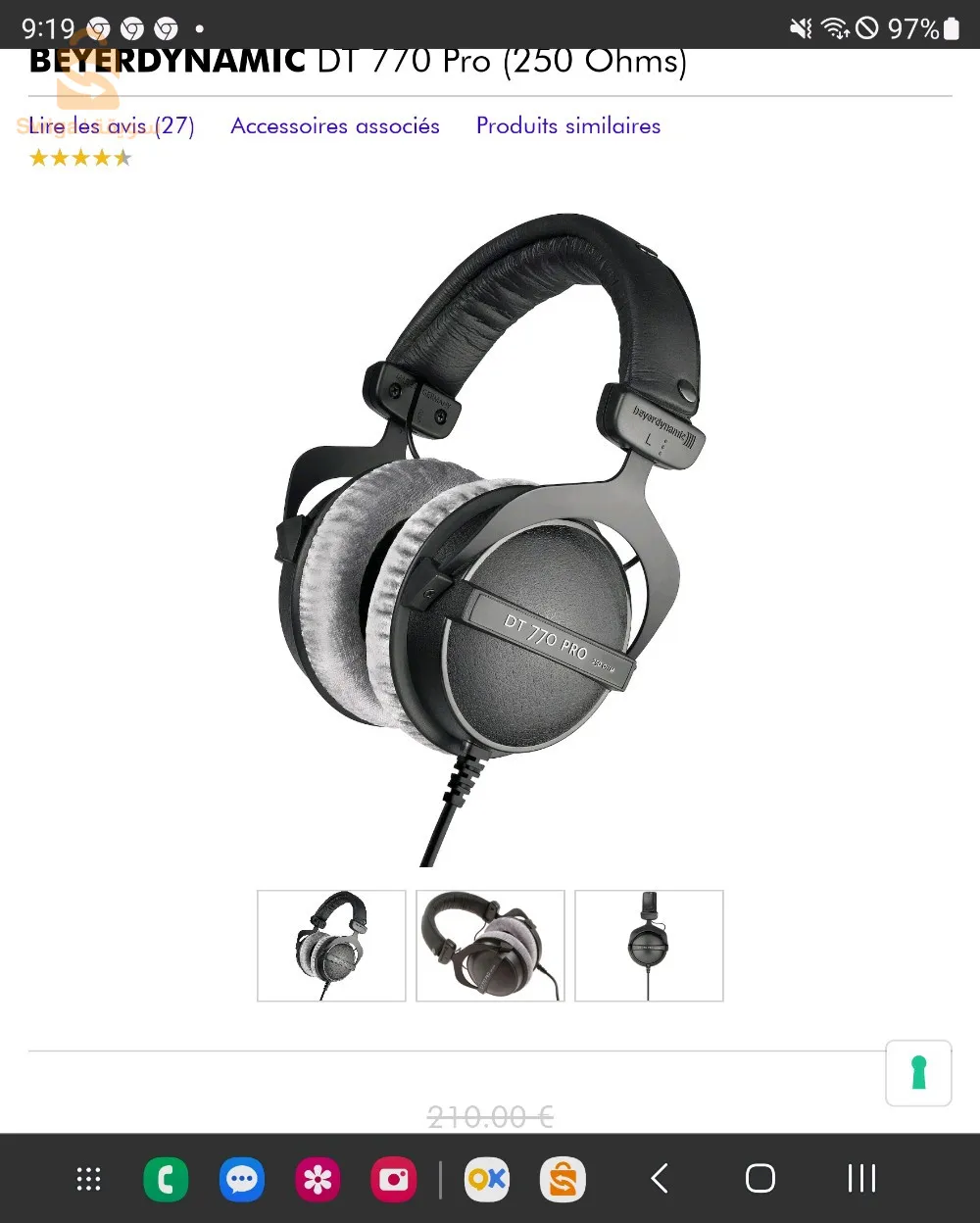Go to the home screen
Screen dimensions: 980x1223
coord(760,1179)
